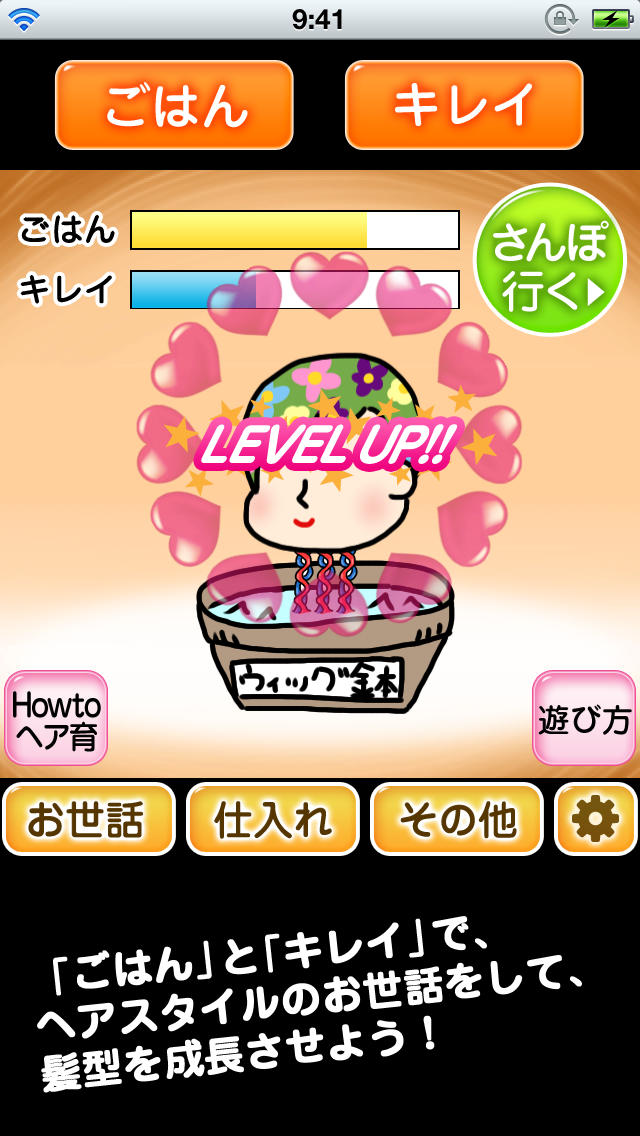Open the Howto ヘア育 guide
This screenshot has height=1136, width=640.
point(56,718)
